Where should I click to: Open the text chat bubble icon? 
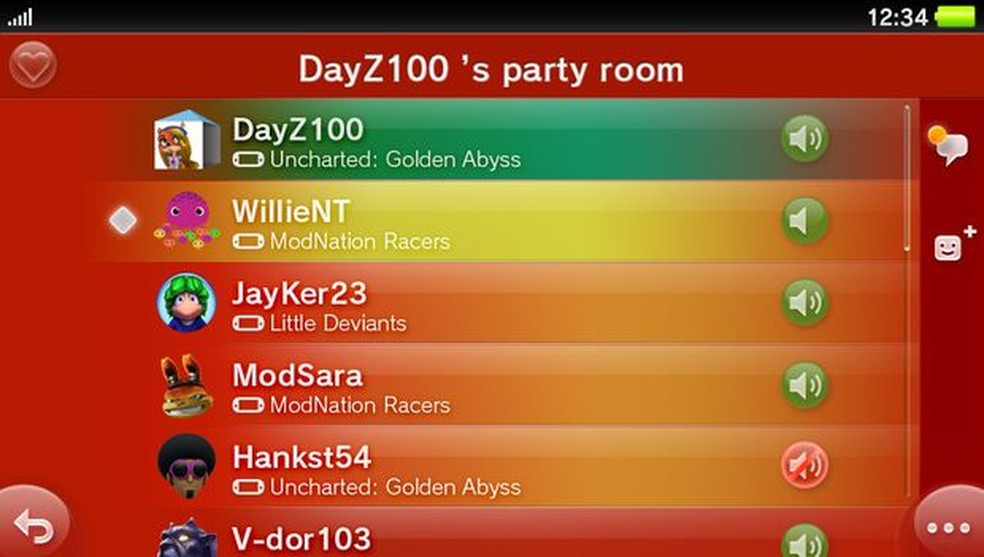click(x=948, y=146)
